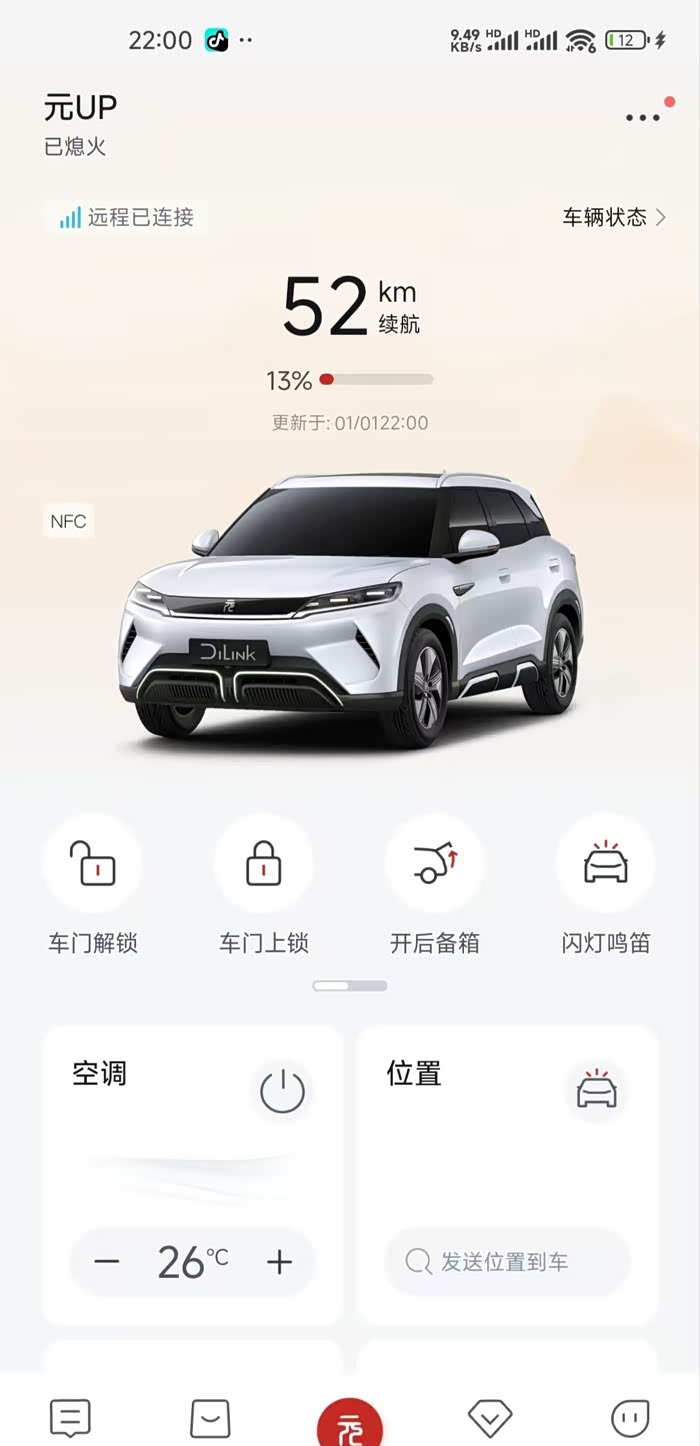Switch to the diamond bottom tab
The height and width of the screenshot is (1446, 700).
pos(490,1417)
